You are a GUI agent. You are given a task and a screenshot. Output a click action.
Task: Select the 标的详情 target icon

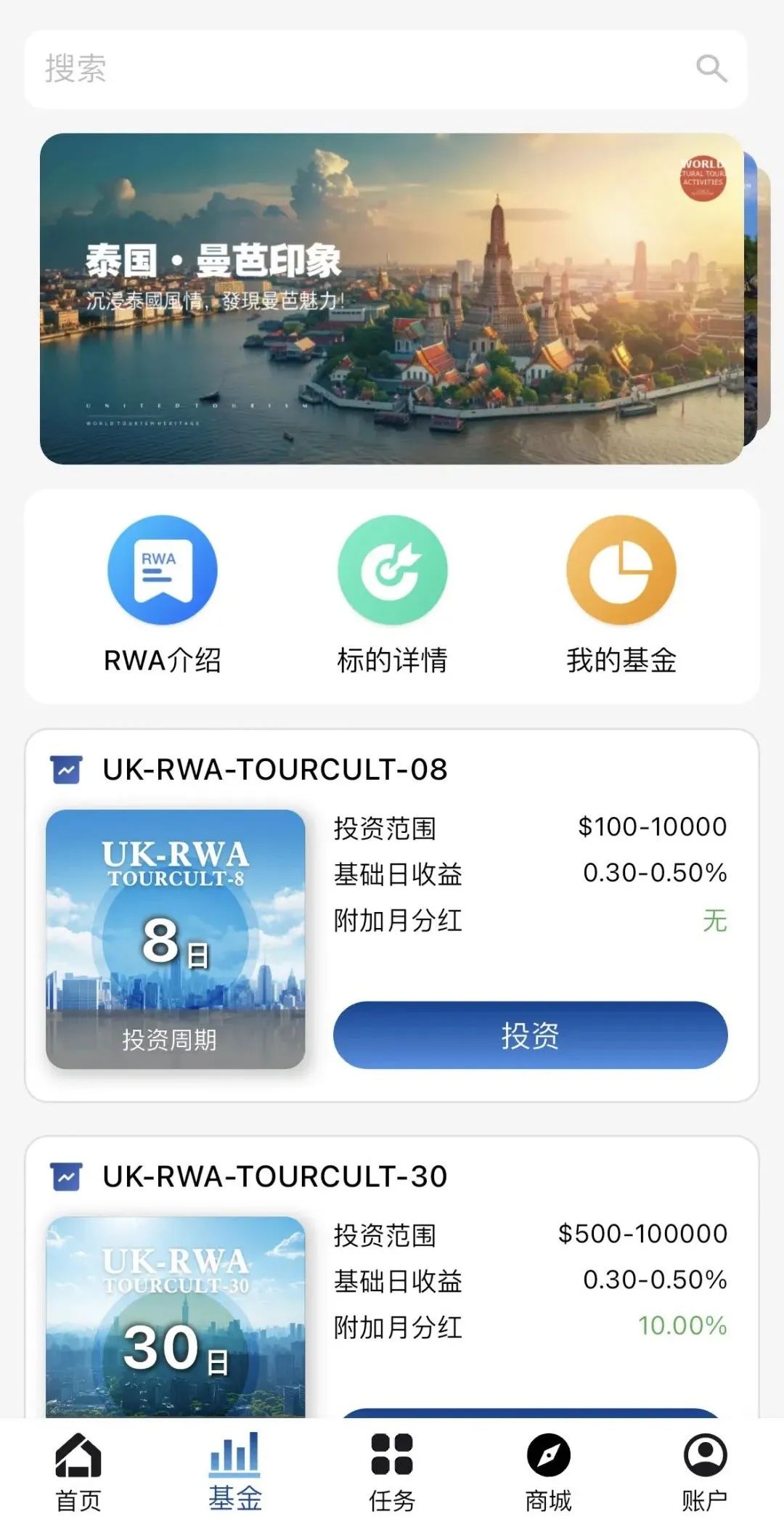(x=392, y=570)
